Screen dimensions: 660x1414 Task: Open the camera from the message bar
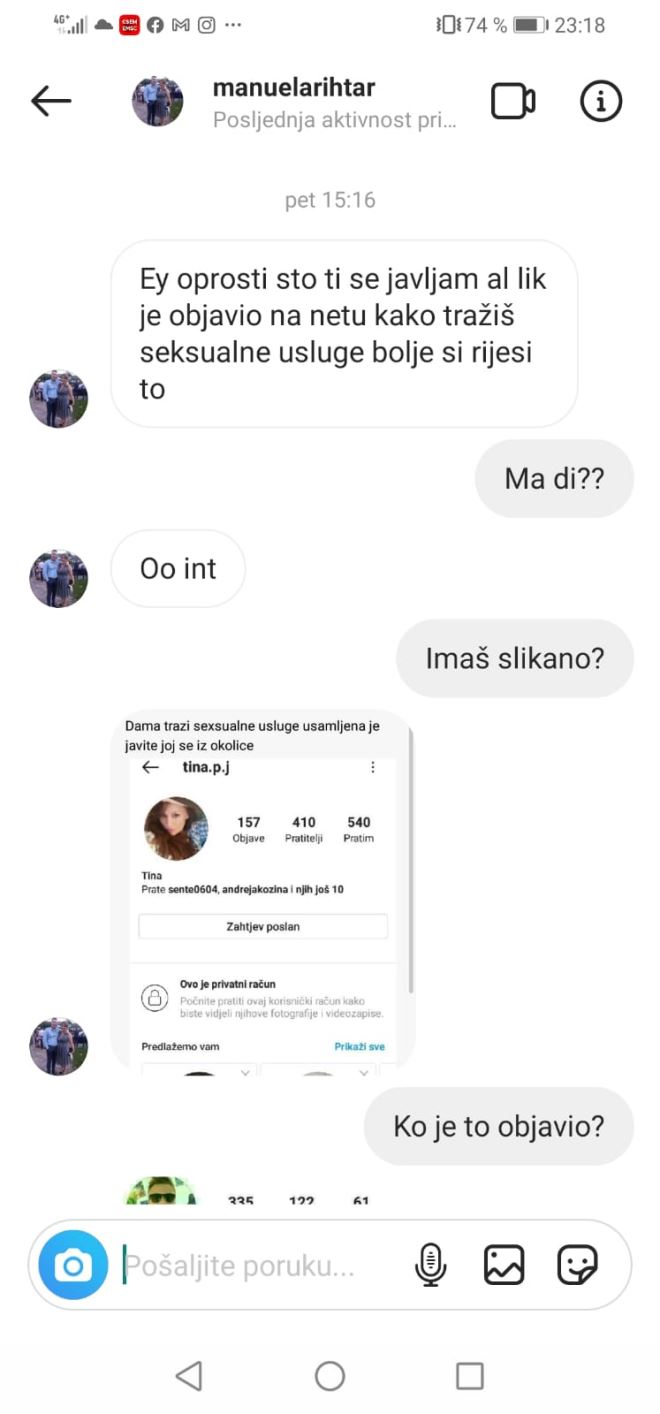pos(72,1266)
